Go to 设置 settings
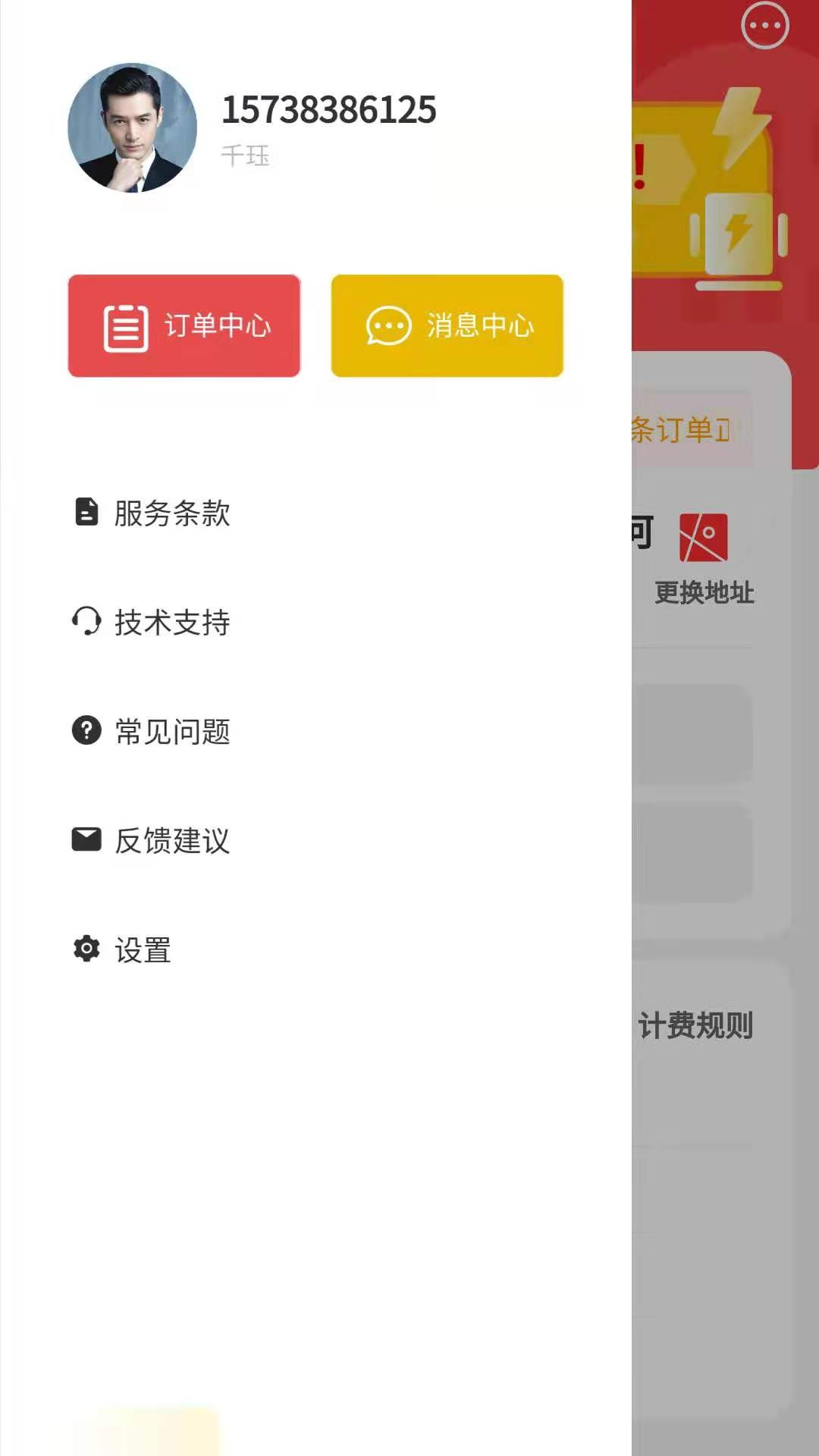Screen dimensions: 819x1456 coord(123,949)
